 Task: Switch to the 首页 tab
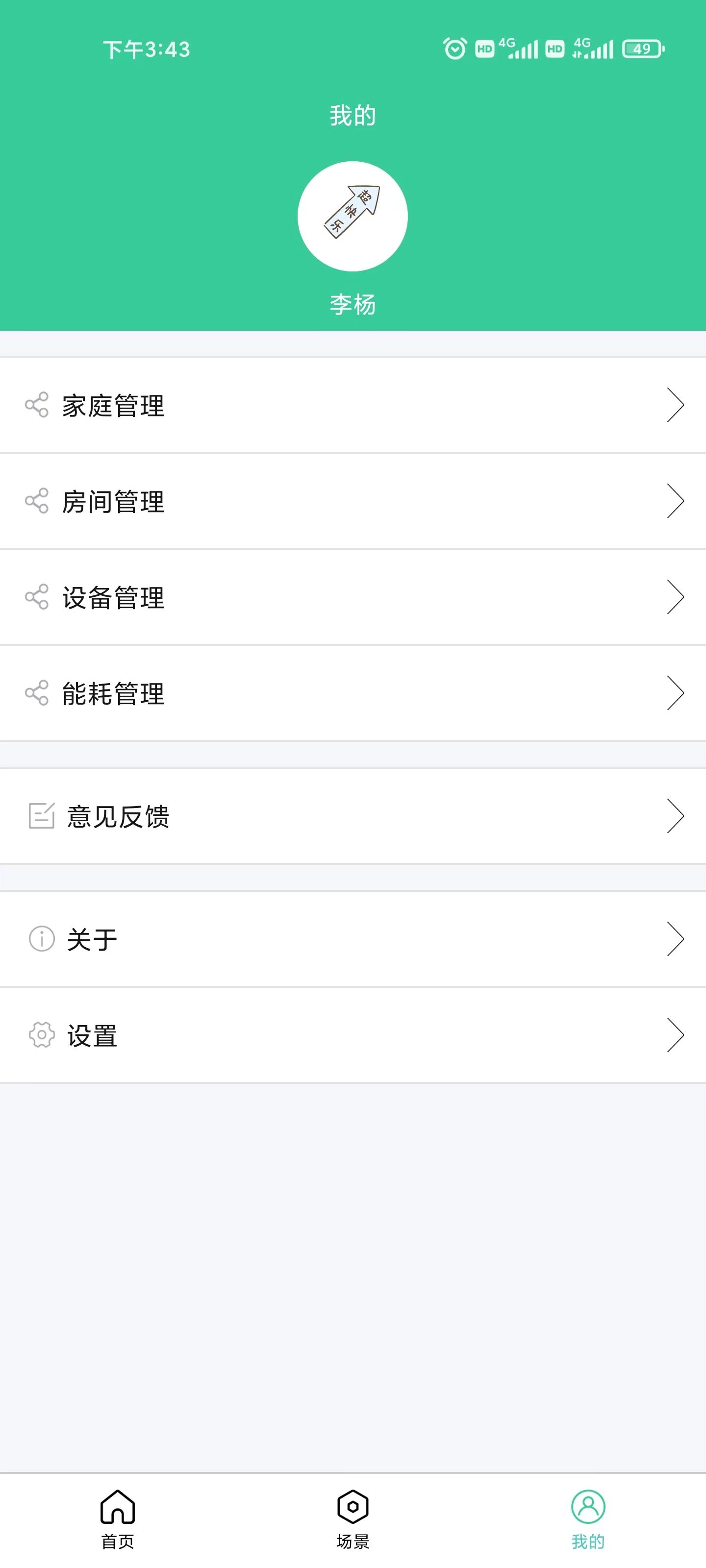(x=118, y=1519)
